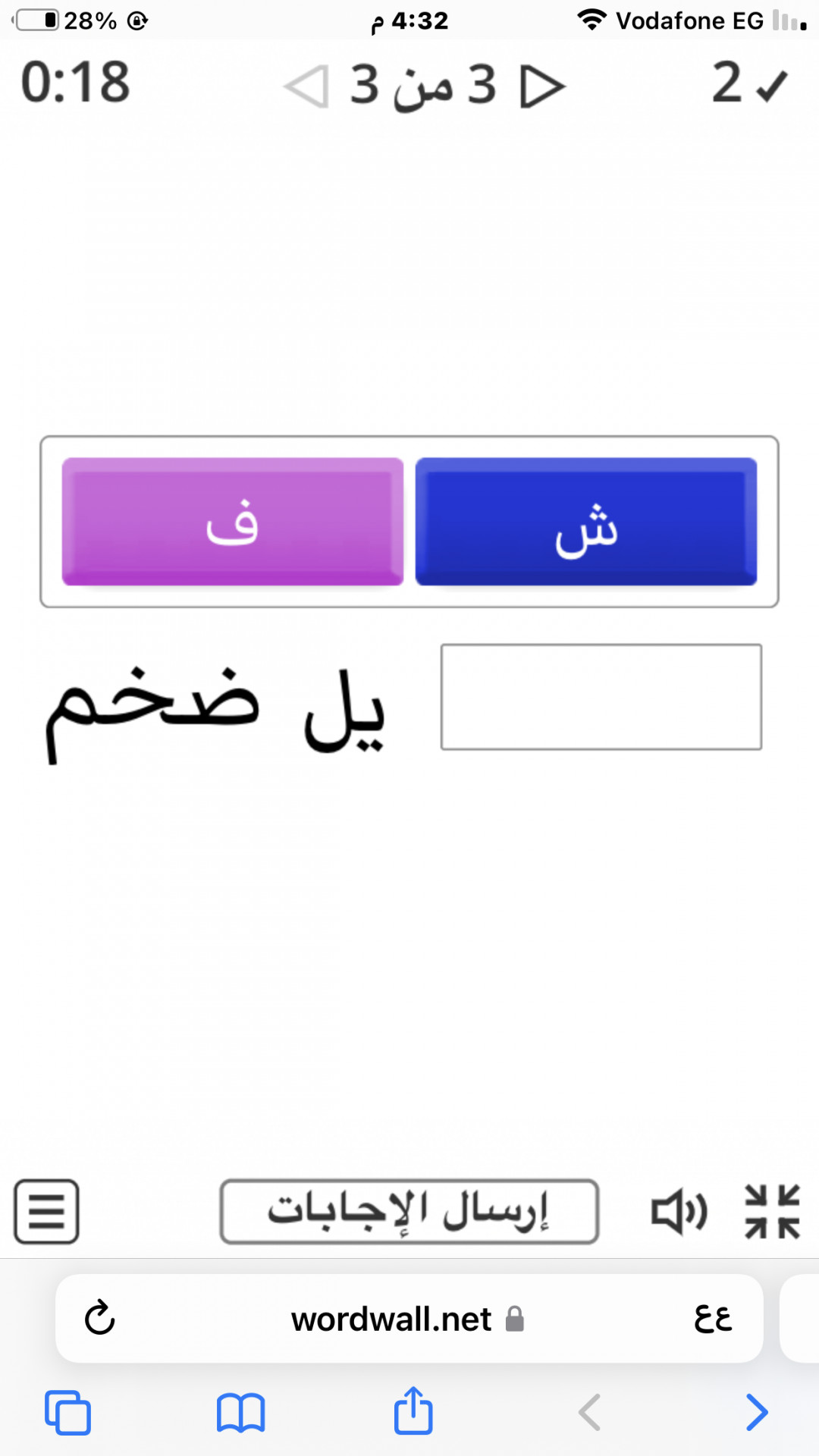The height and width of the screenshot is (1456, 819).
Task: Share this page
Action: (413, 1410)
